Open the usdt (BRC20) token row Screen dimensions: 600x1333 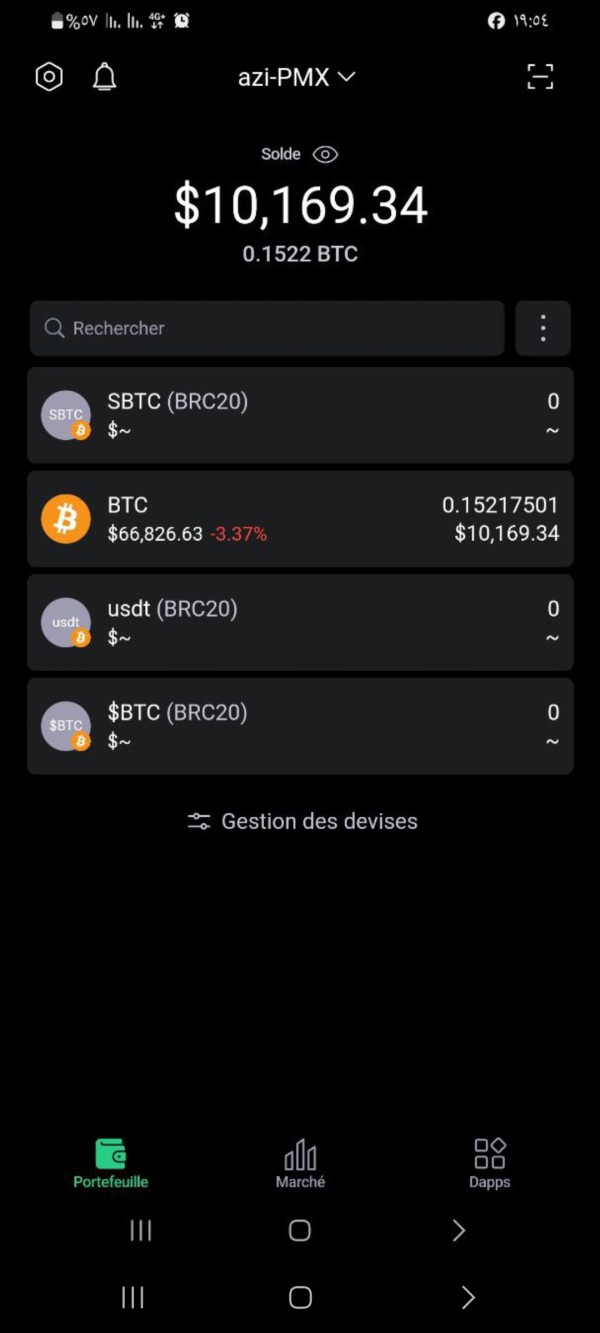tap(300, 622)
